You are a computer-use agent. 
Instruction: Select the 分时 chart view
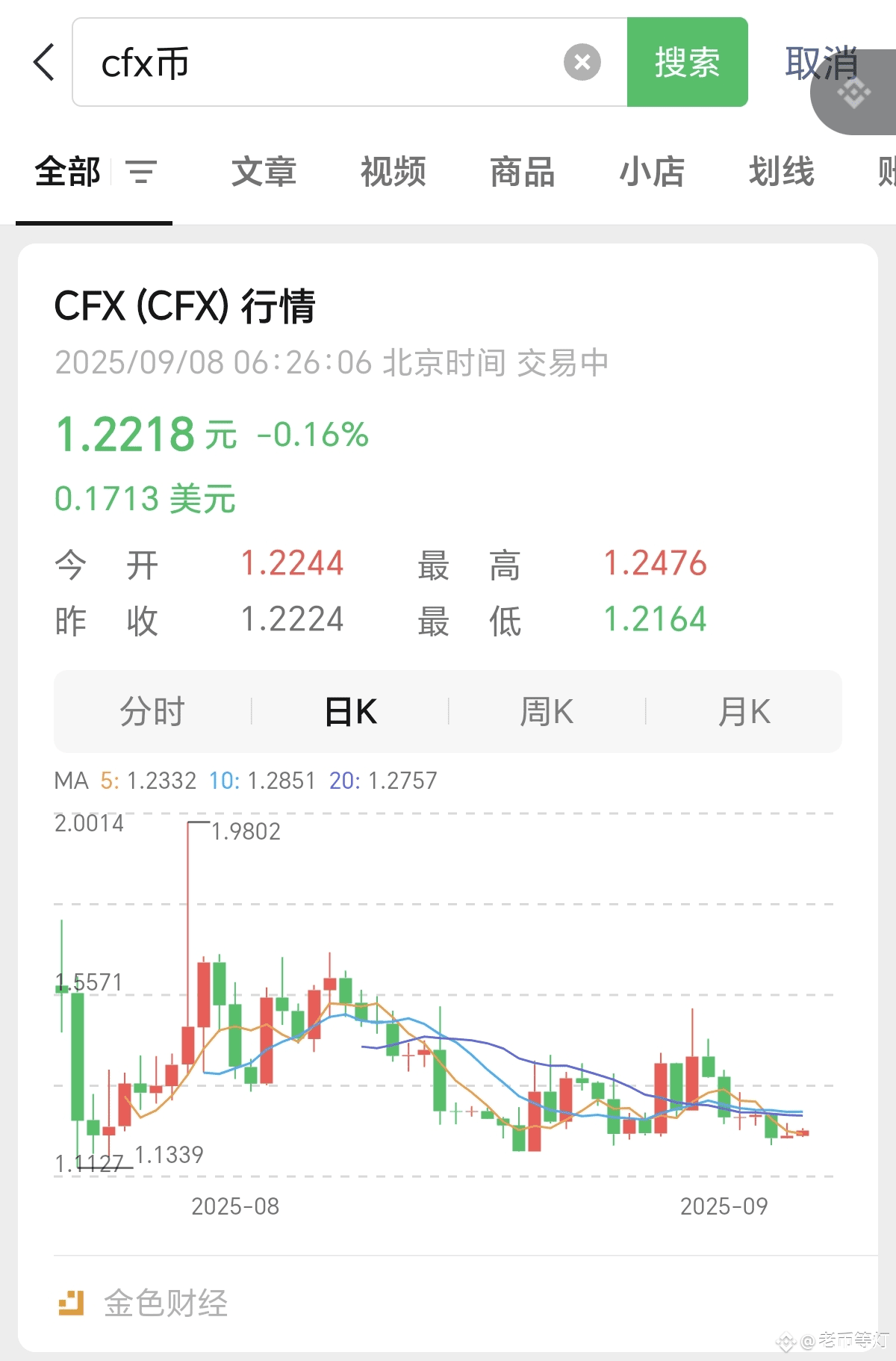(x=152, y=711)
